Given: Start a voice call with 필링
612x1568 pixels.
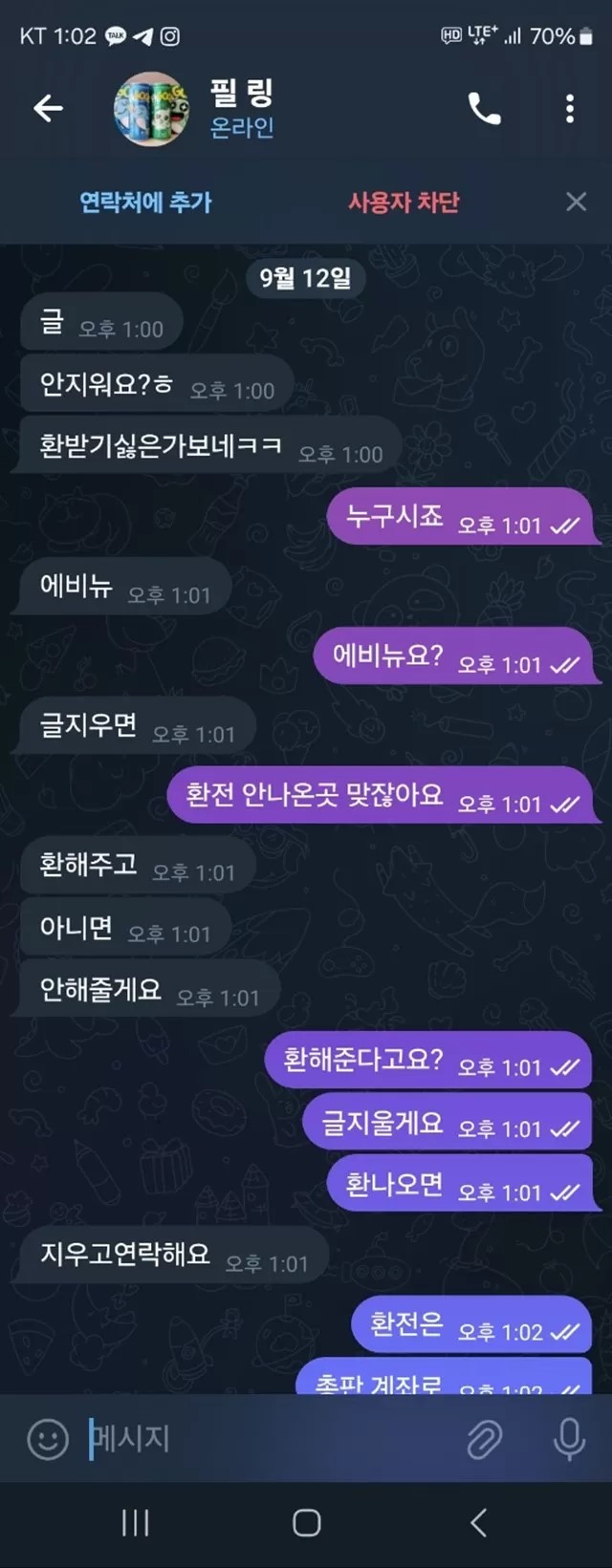Looking at the screenshot, I should coord(484,109).
